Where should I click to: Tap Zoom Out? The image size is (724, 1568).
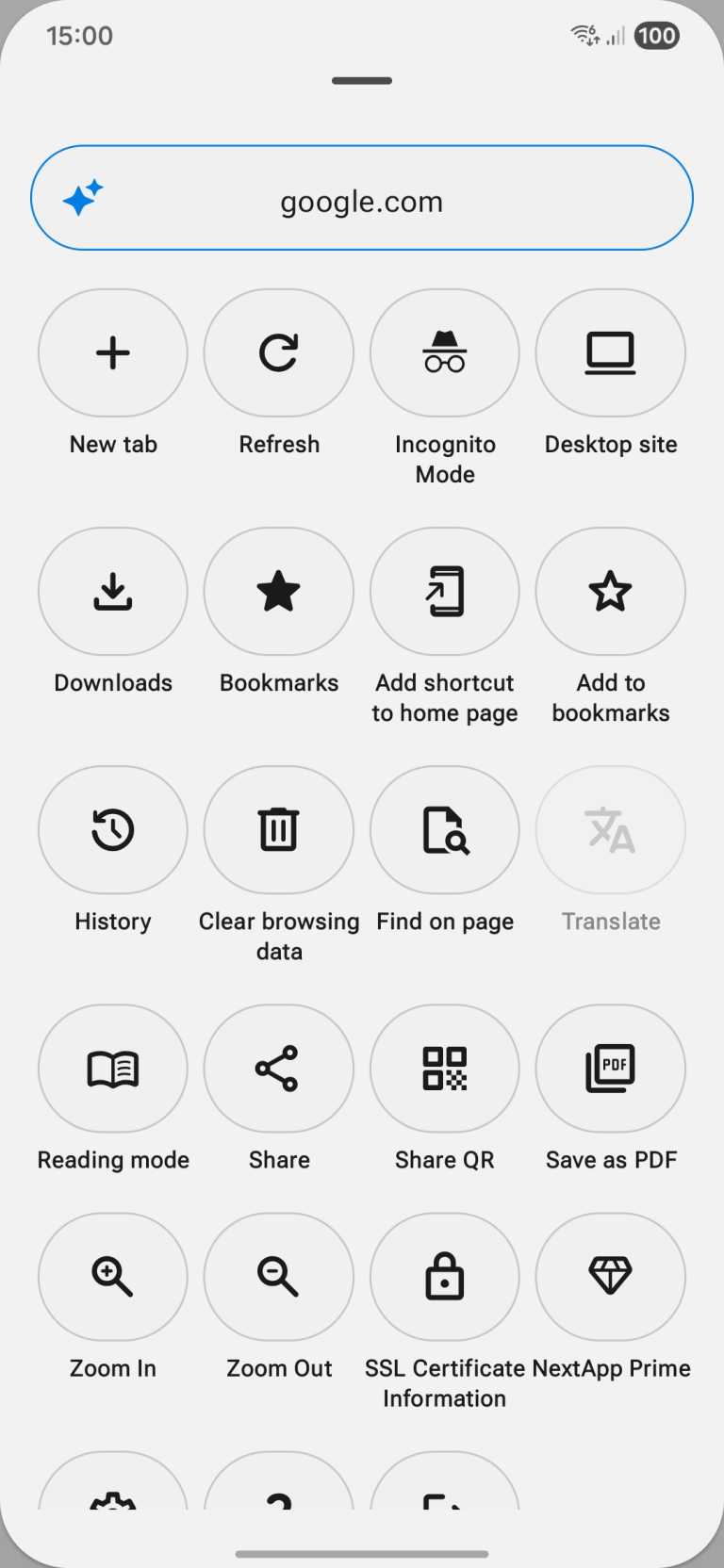[279, 1277]
